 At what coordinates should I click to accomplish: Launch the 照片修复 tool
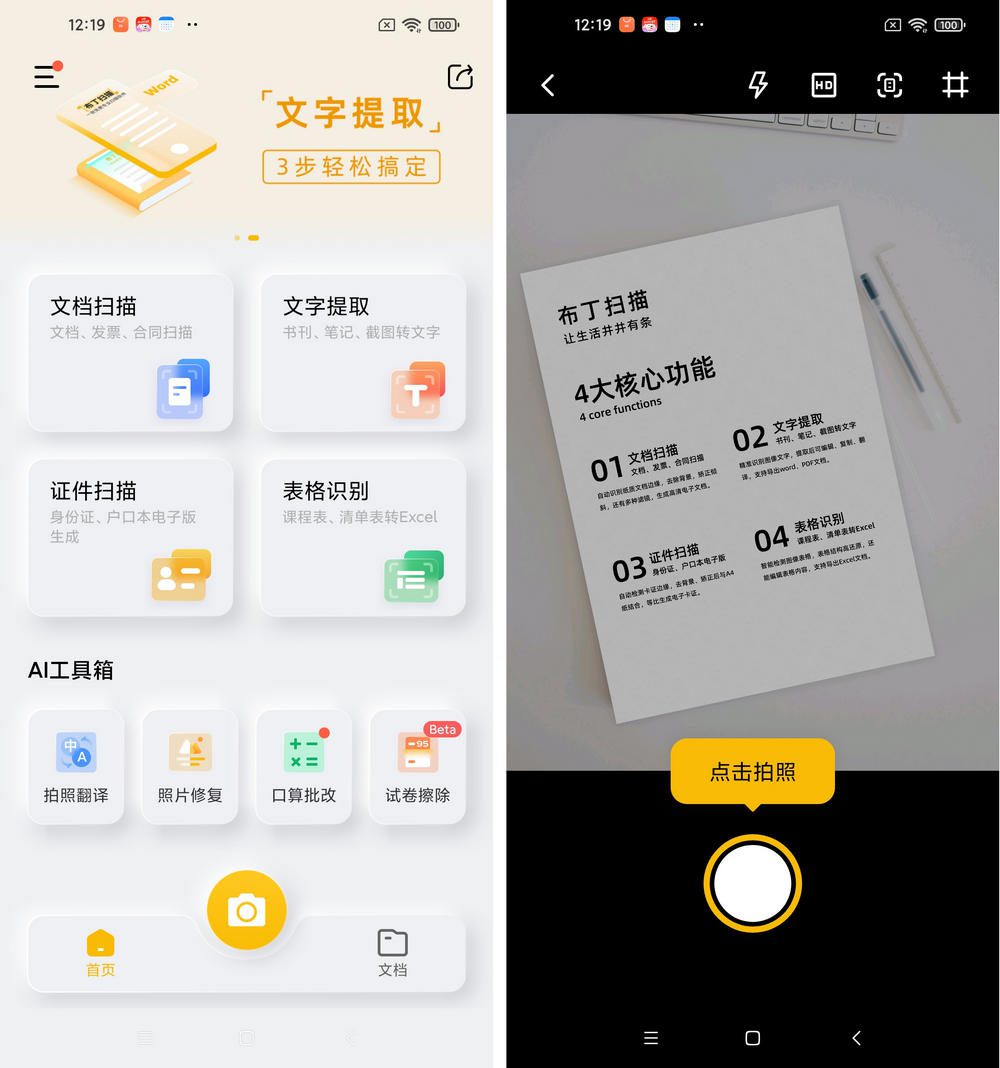tap(190, 767)
